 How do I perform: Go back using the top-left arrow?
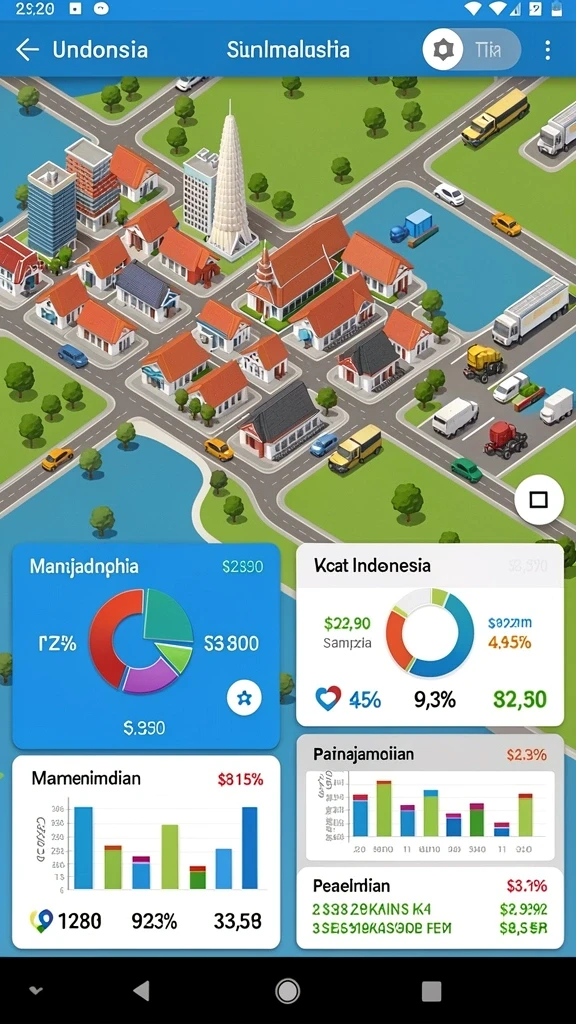[27, 50]
